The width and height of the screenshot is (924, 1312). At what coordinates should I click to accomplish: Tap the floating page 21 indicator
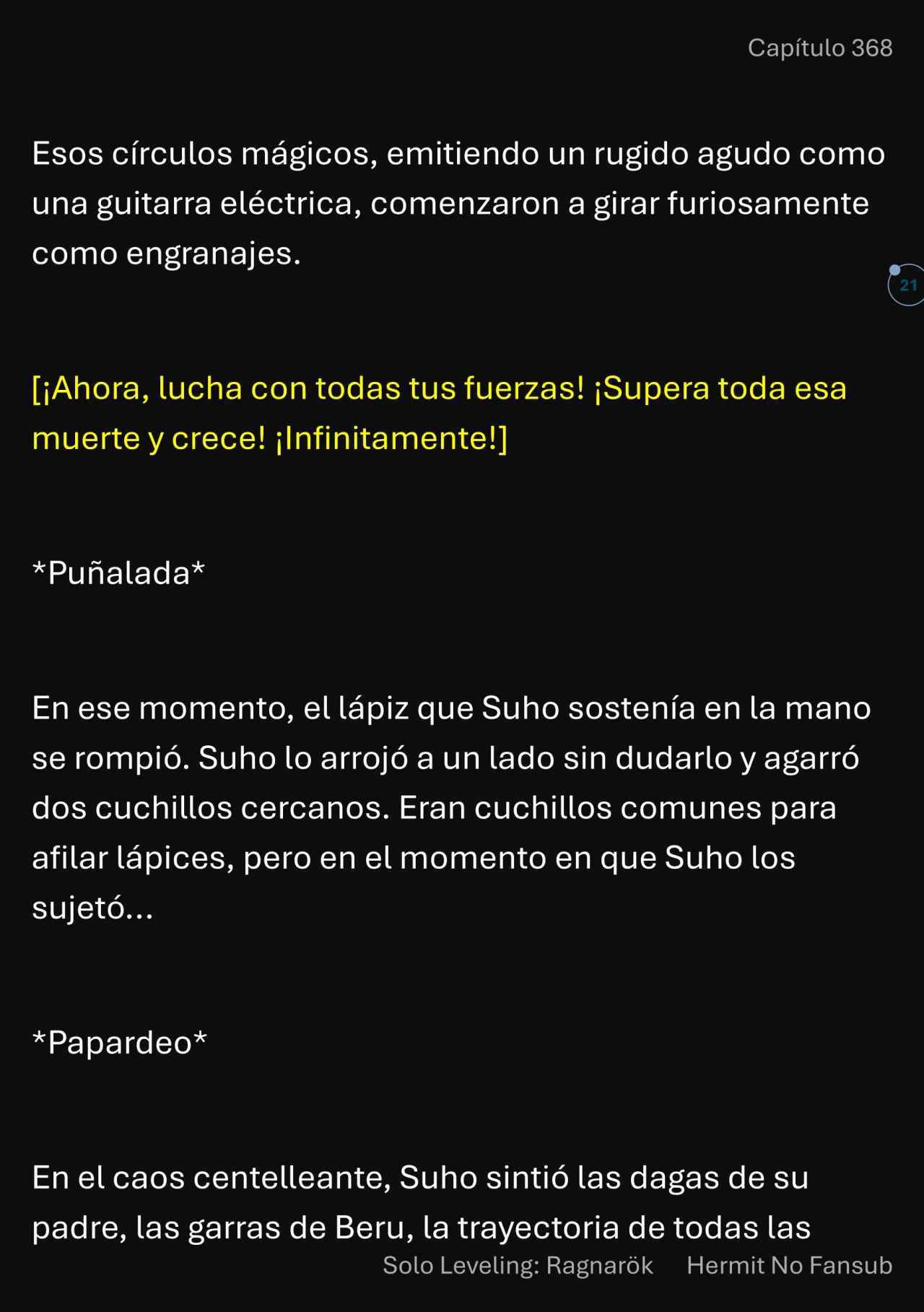point(907,285)
